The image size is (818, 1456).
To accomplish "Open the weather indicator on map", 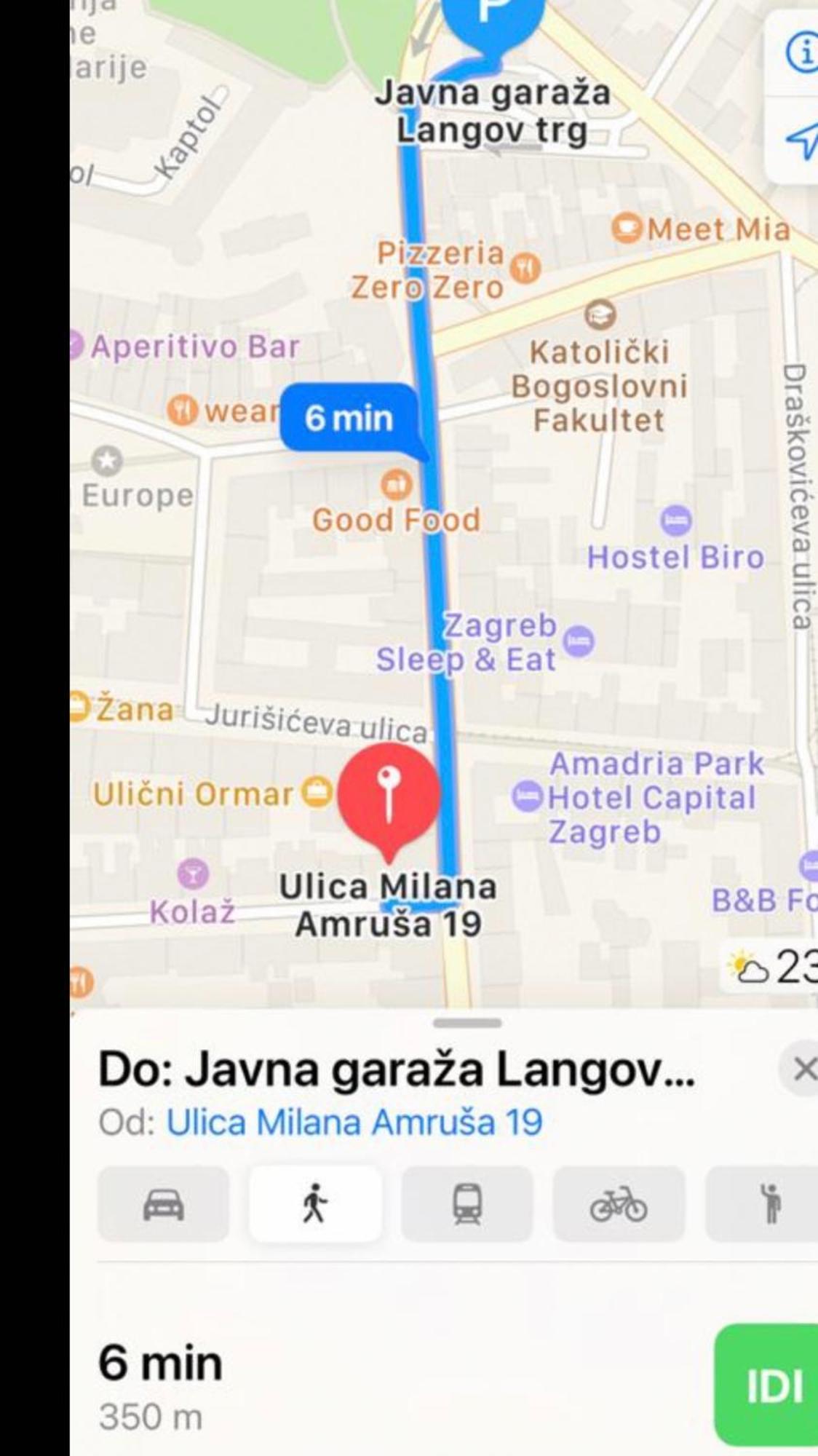I will coord(773,968).
